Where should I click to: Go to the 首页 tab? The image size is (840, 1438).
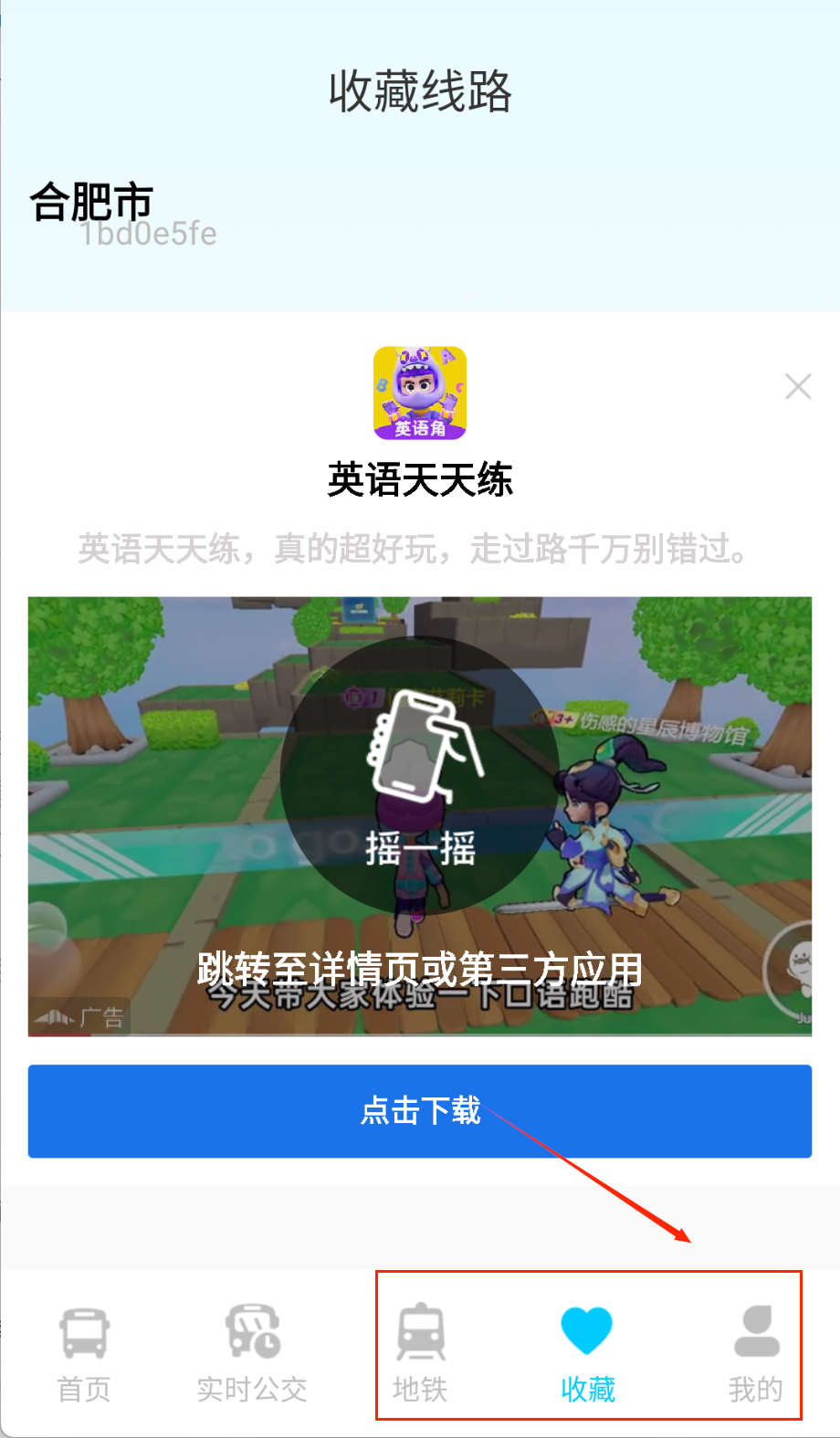click(x=84, y=1353)
